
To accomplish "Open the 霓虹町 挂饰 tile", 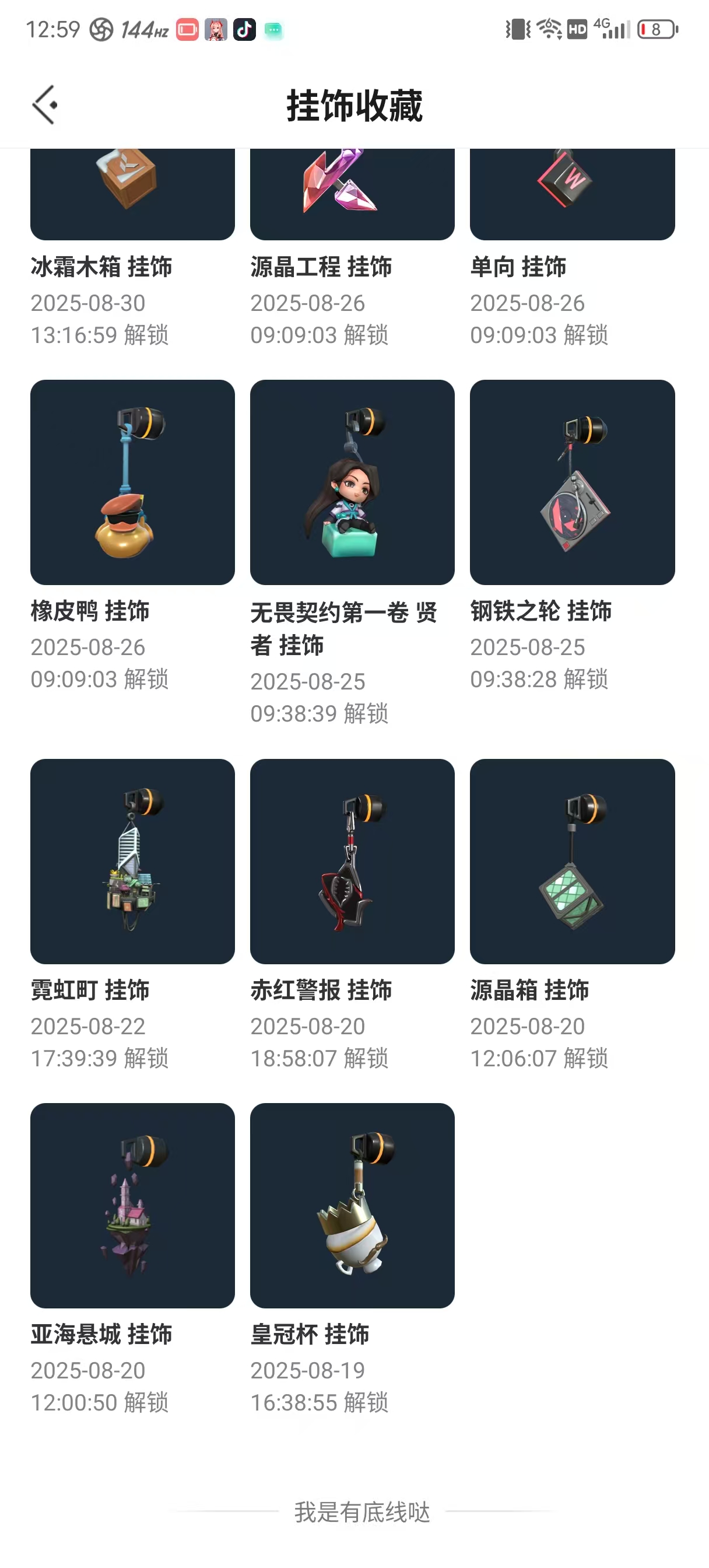I will pyautogui.click(x=132, y=860).
